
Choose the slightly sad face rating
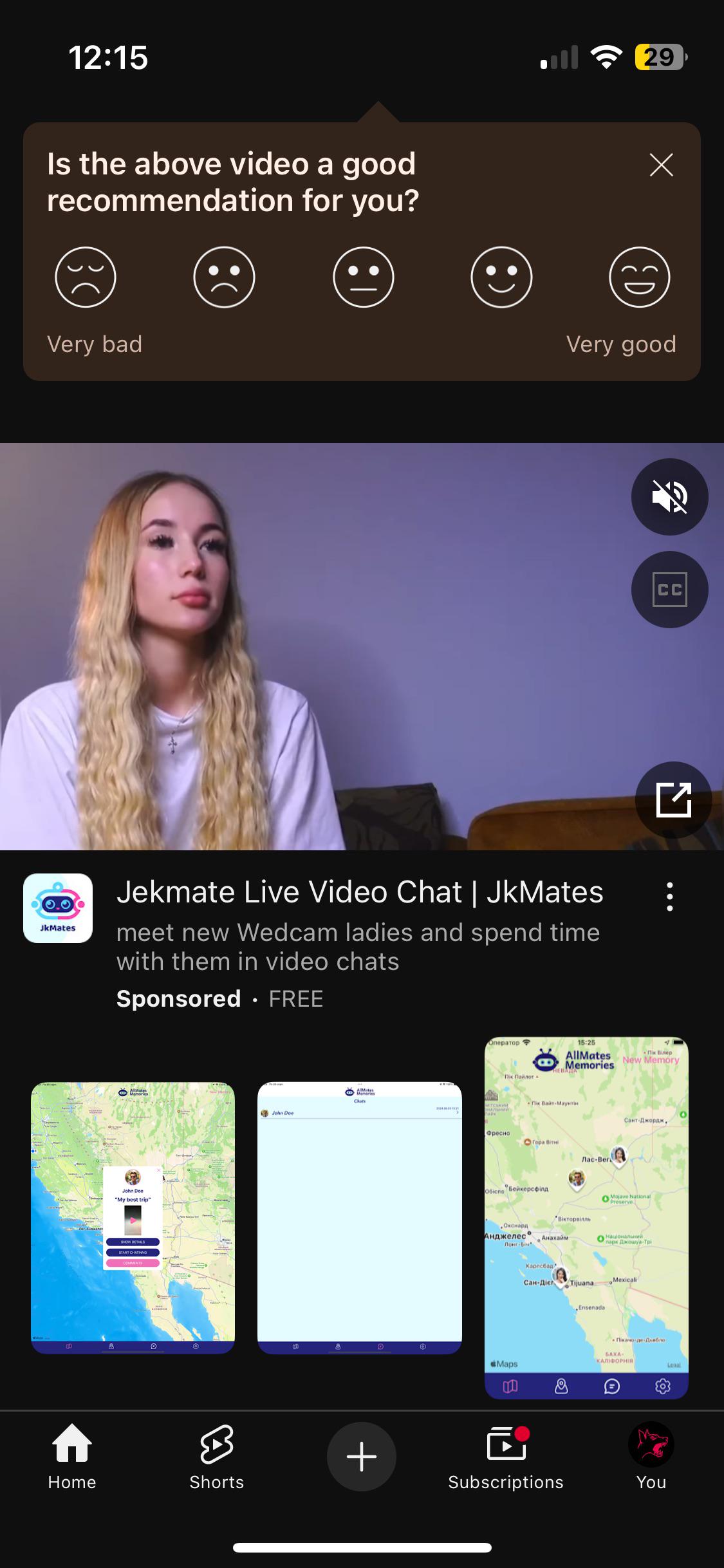click(x=224, y=277)
